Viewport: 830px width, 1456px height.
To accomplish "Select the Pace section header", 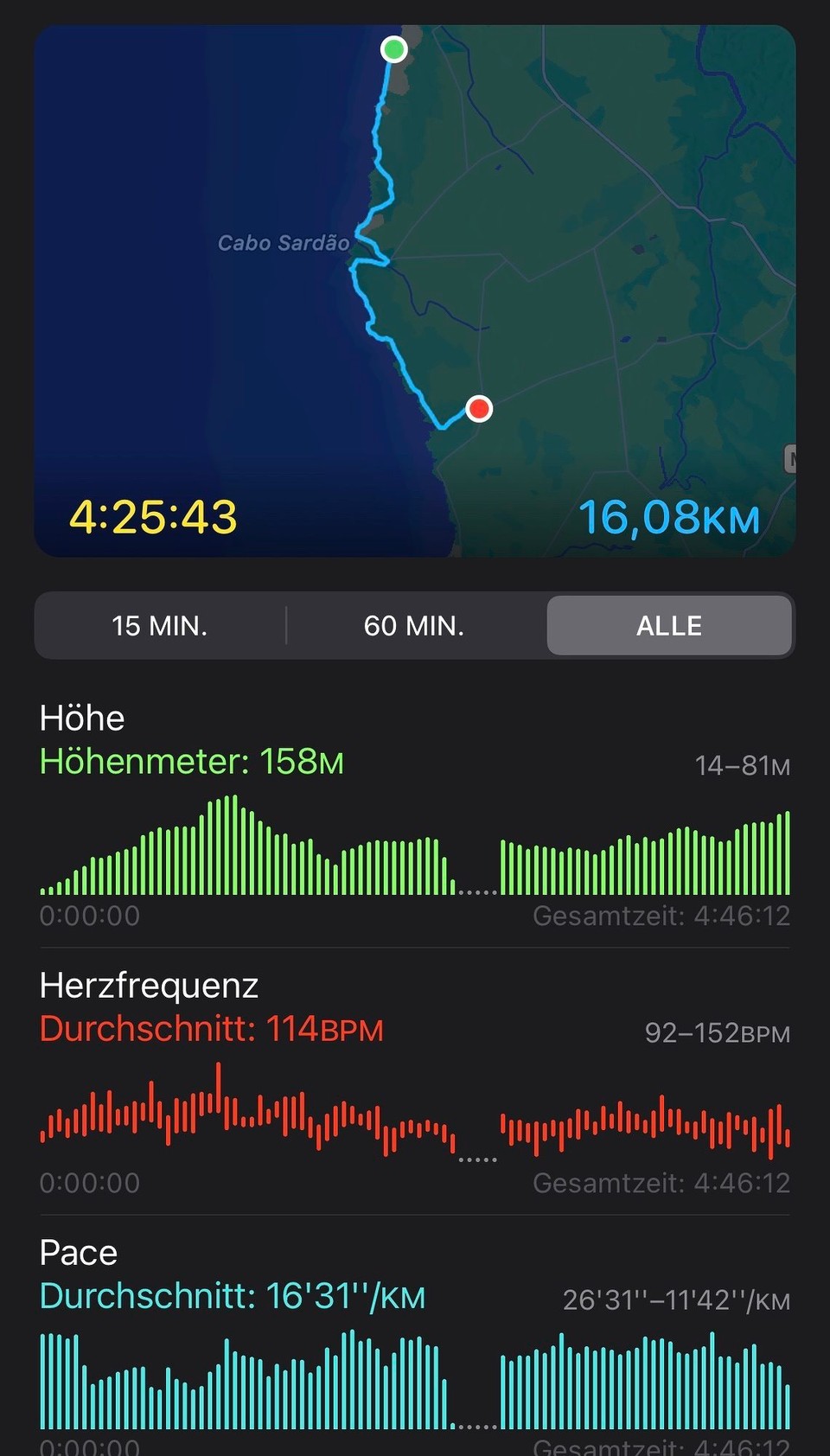I will click(x=78, y=1252).
